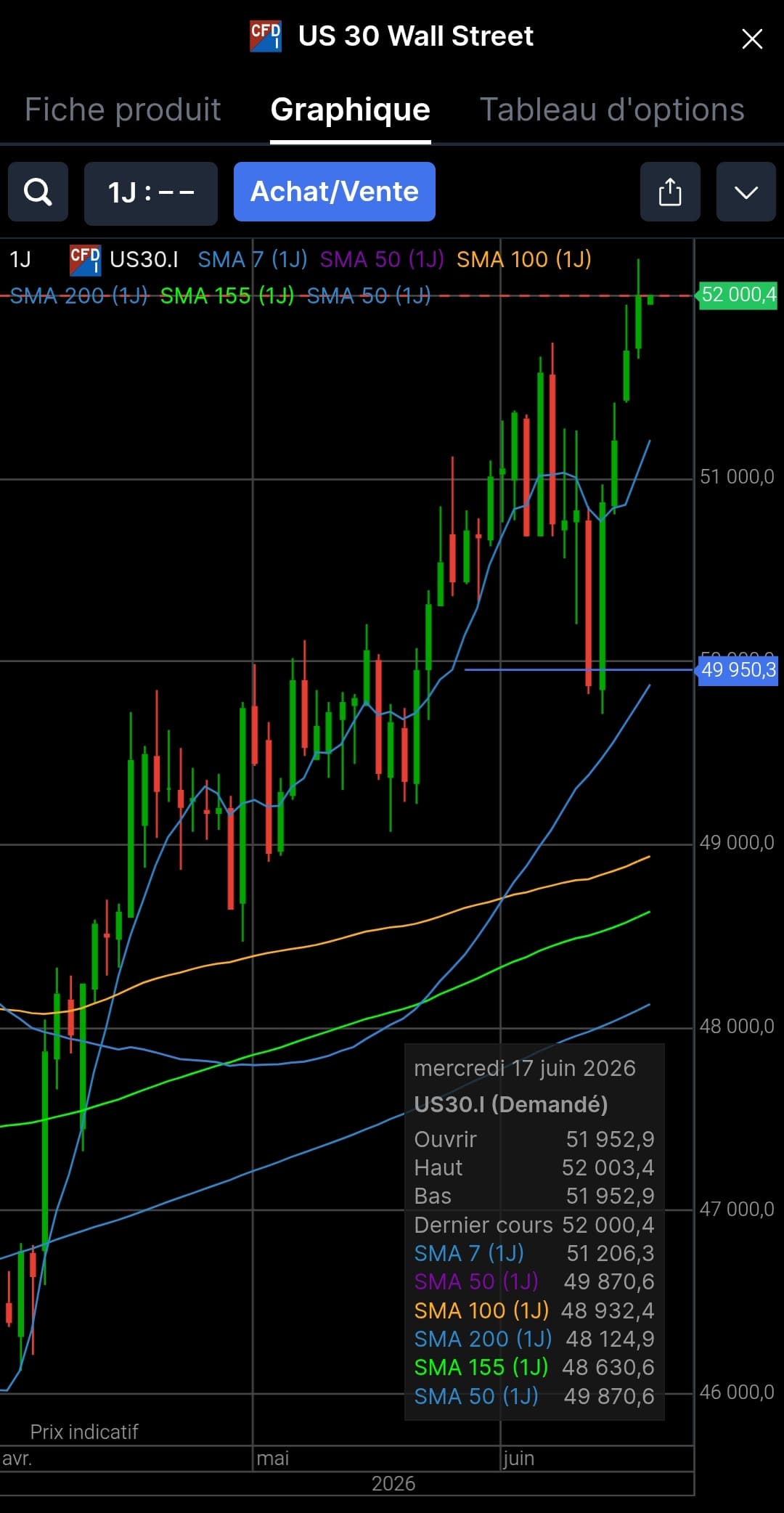
Task: Switch to the Fiche produit tab
Action: (123, 110)
